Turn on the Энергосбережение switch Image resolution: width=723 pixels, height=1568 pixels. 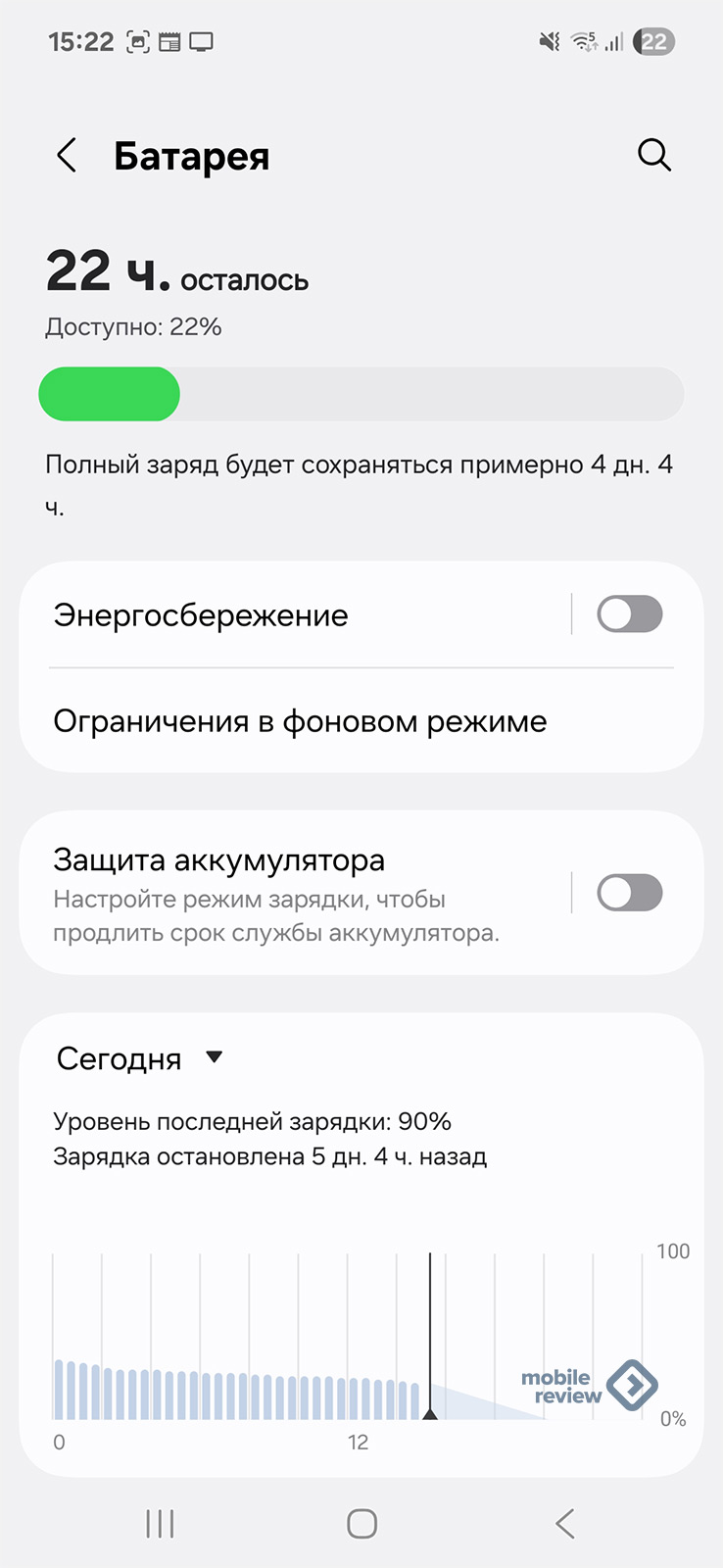[629, 615]
